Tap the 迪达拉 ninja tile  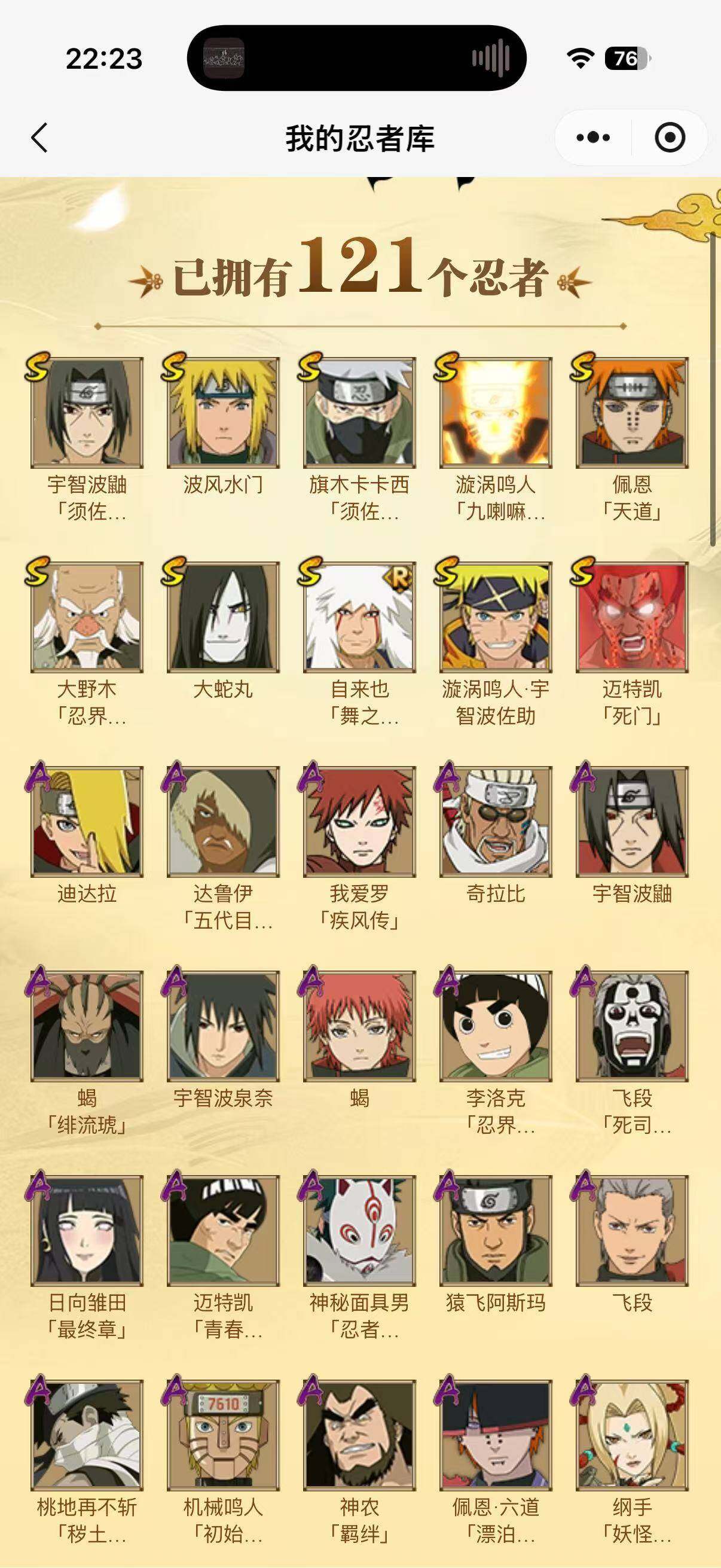click(87, 822)
